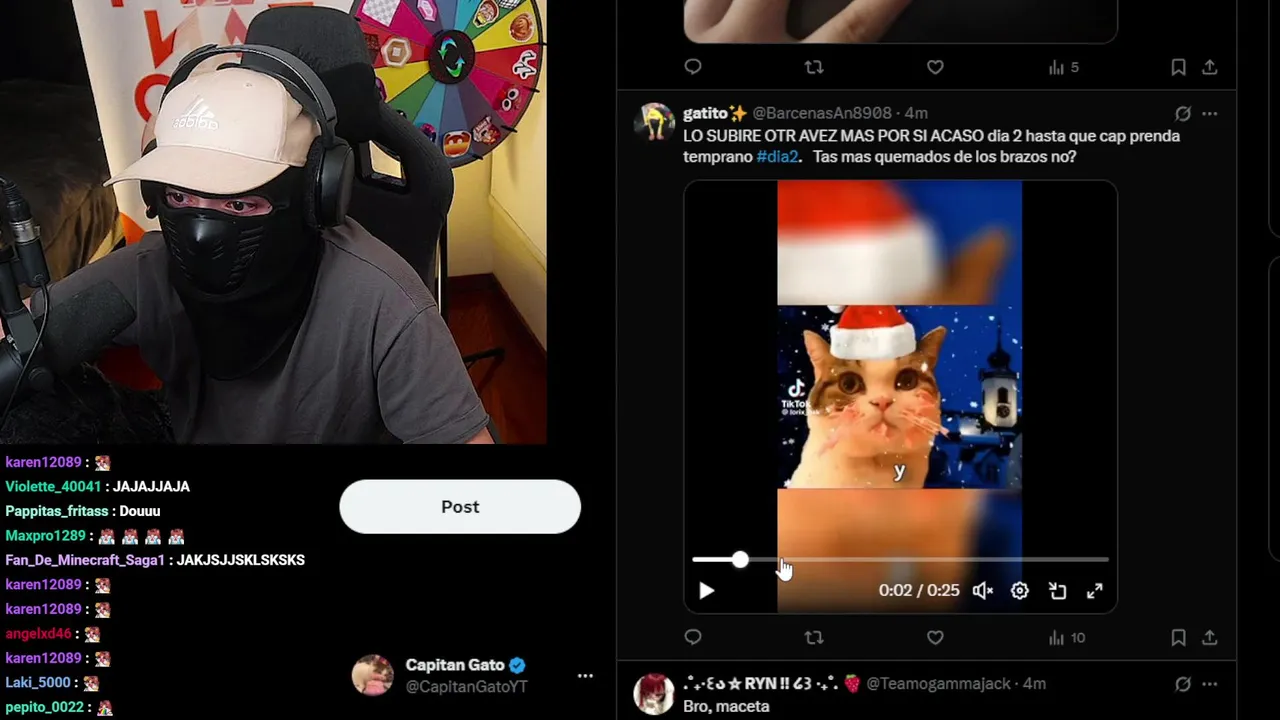Image resolution: width=1280 pixels, height=720 pixels.
Task: Expand the video to fullscreen
Action: click(1095, 591)
